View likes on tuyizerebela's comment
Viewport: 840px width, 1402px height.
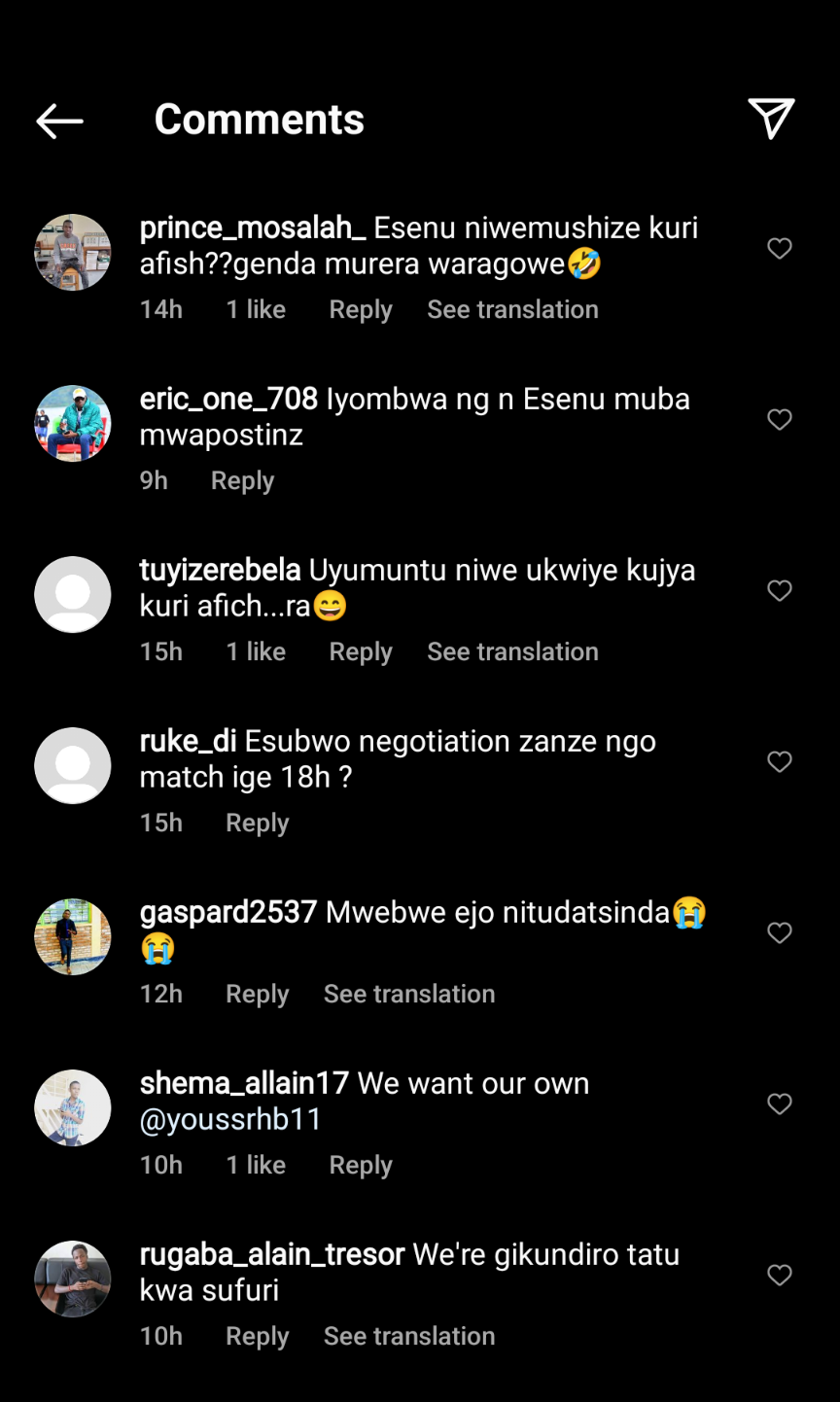pos(256,651)
